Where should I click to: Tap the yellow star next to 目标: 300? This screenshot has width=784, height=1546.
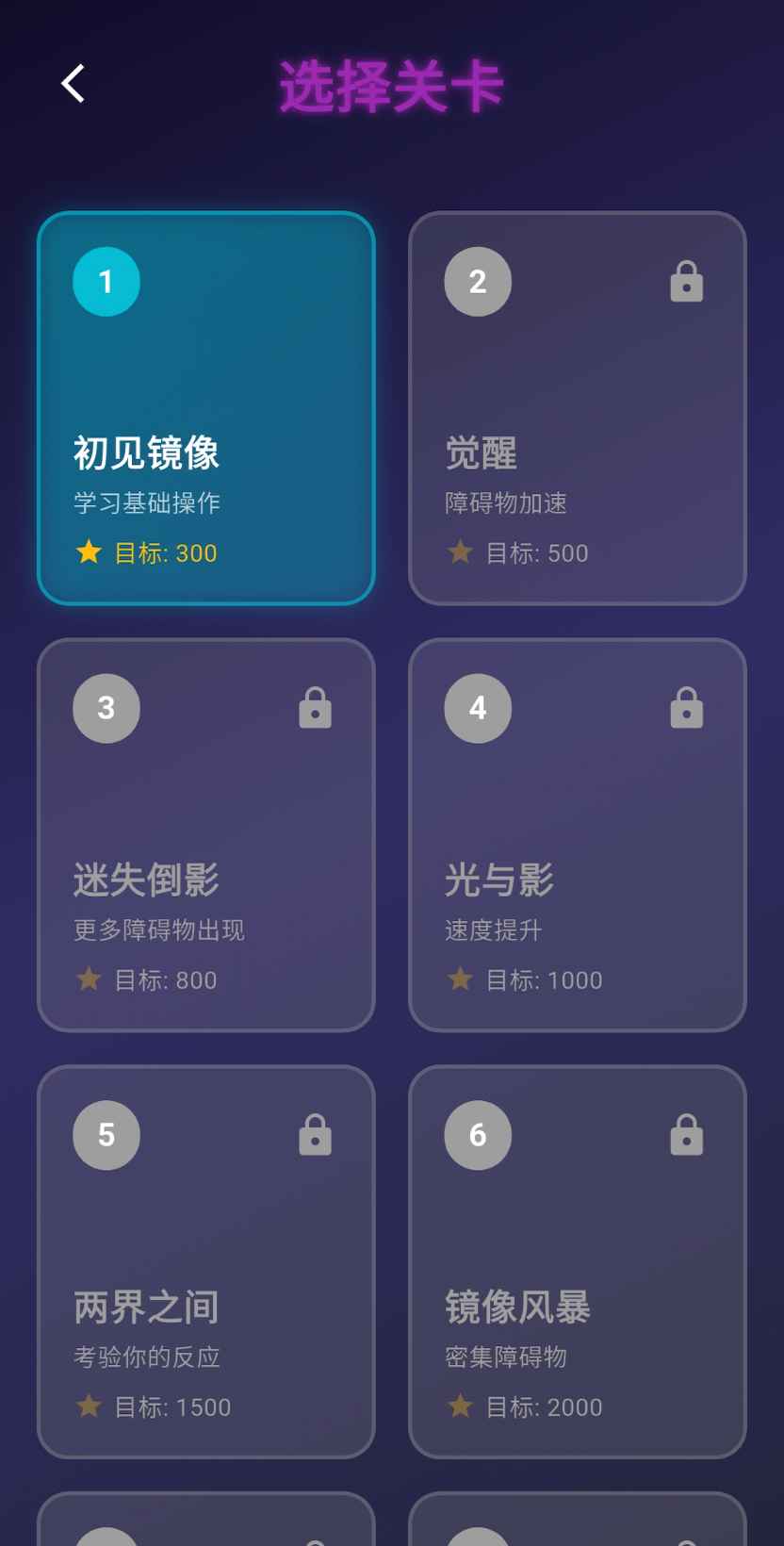click(88, 552)
